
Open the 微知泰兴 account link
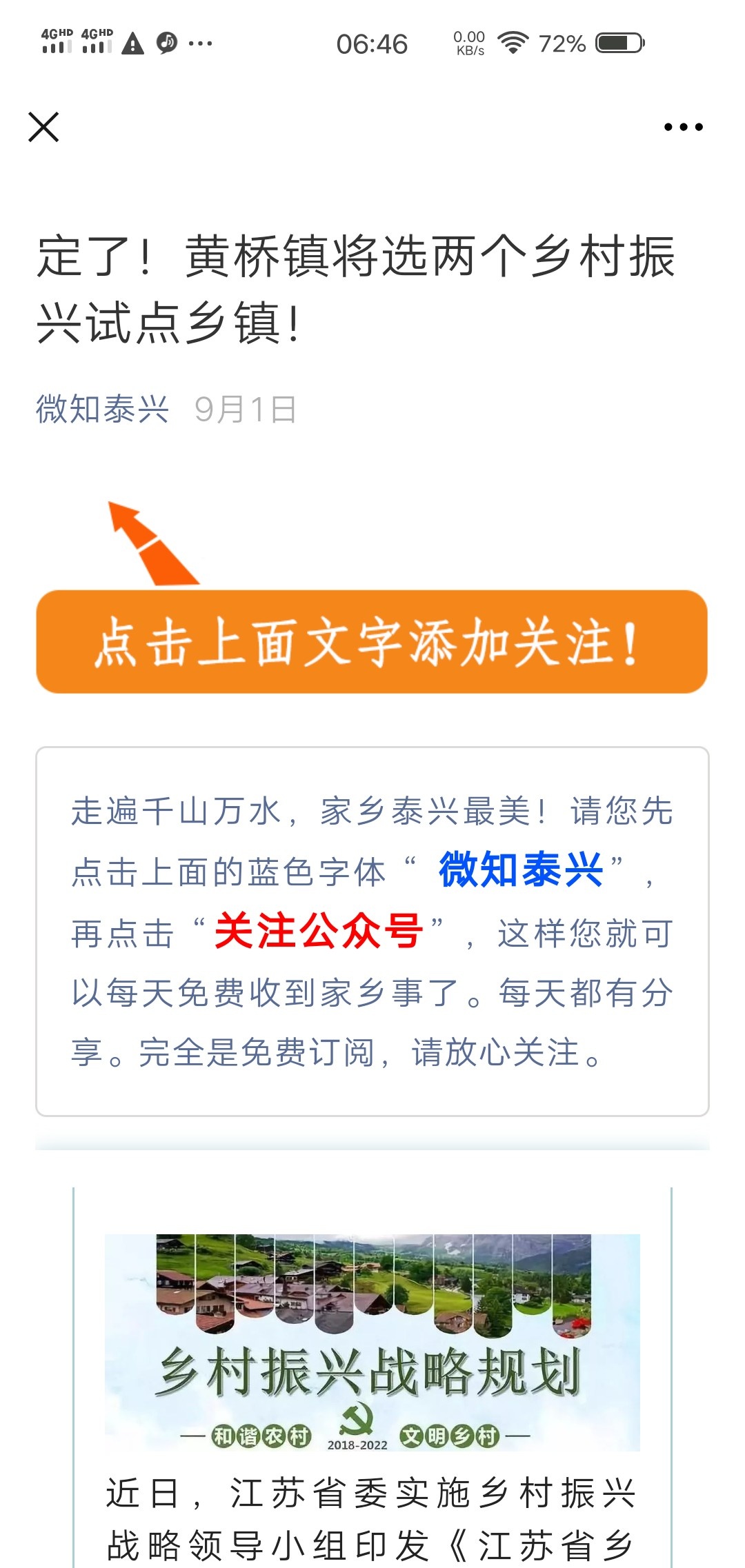[x=102, y=410]
